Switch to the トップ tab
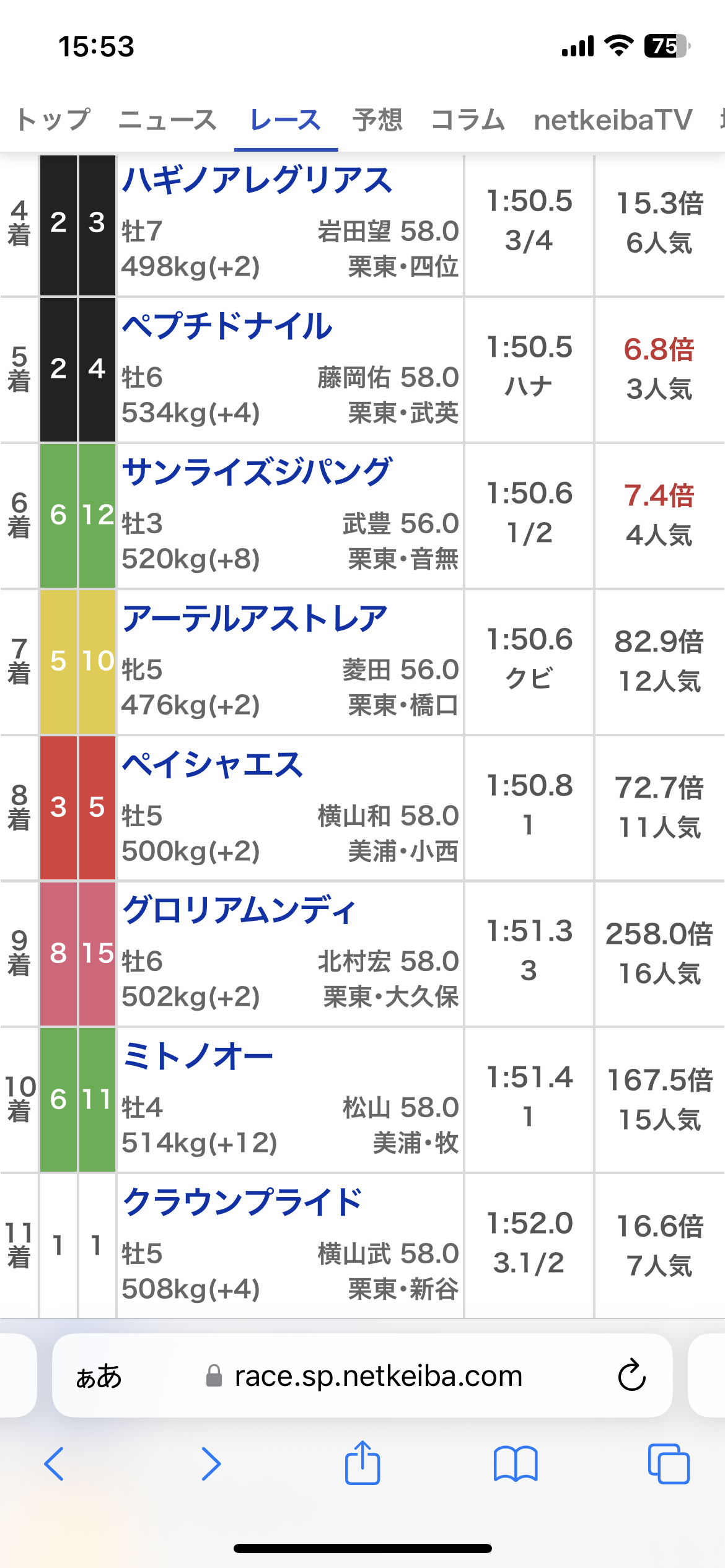The width and height of the screenshot is (725, 1568). coord(53,120)
